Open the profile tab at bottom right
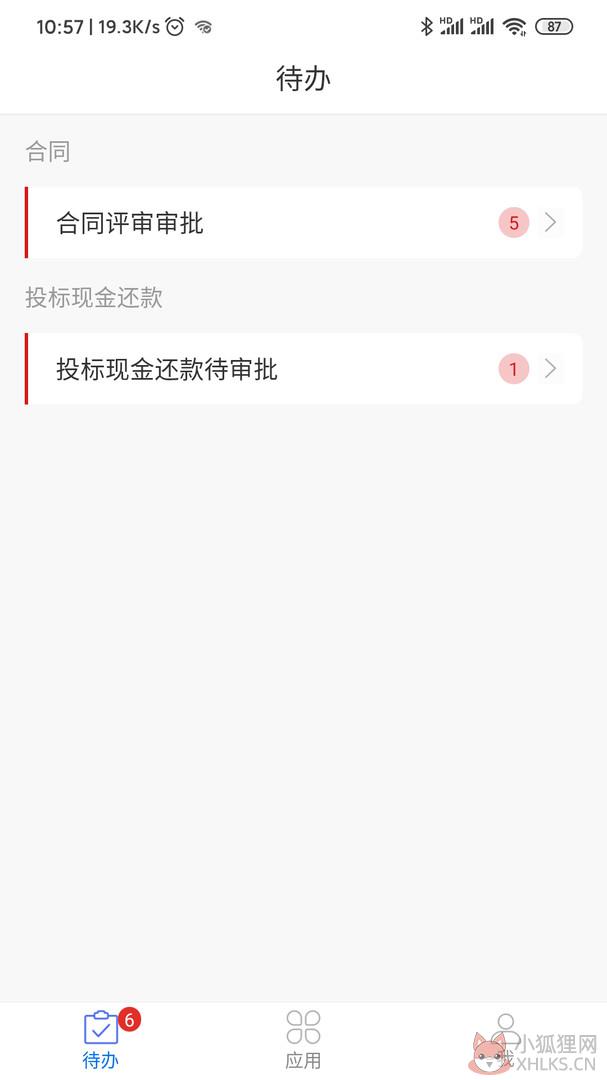Viewport: 607px width, 1080px height. coord(506,1040)
